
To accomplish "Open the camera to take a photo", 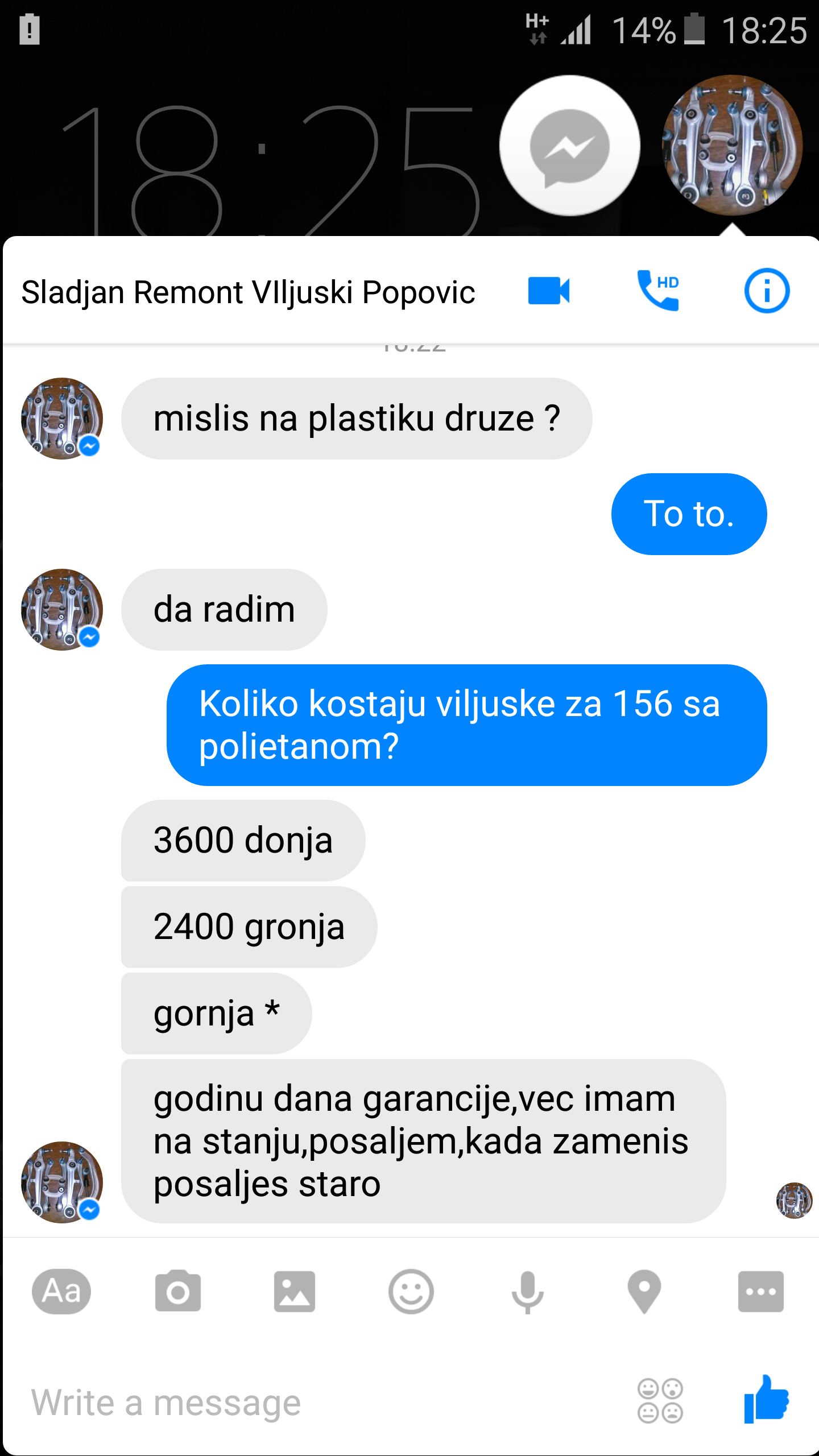I will tap(178, 1291).
